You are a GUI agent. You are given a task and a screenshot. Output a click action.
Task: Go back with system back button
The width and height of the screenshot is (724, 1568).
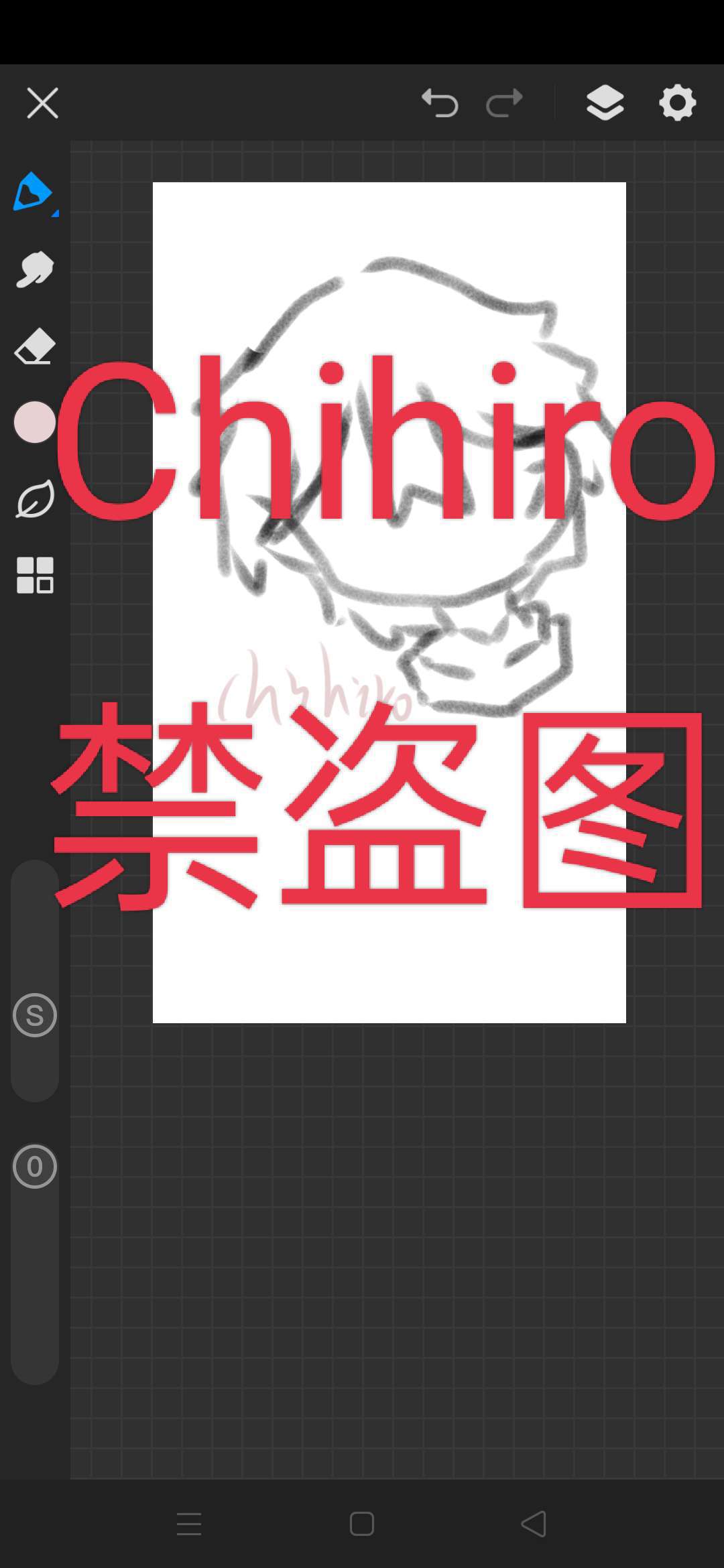click(x=534, y=1523)
